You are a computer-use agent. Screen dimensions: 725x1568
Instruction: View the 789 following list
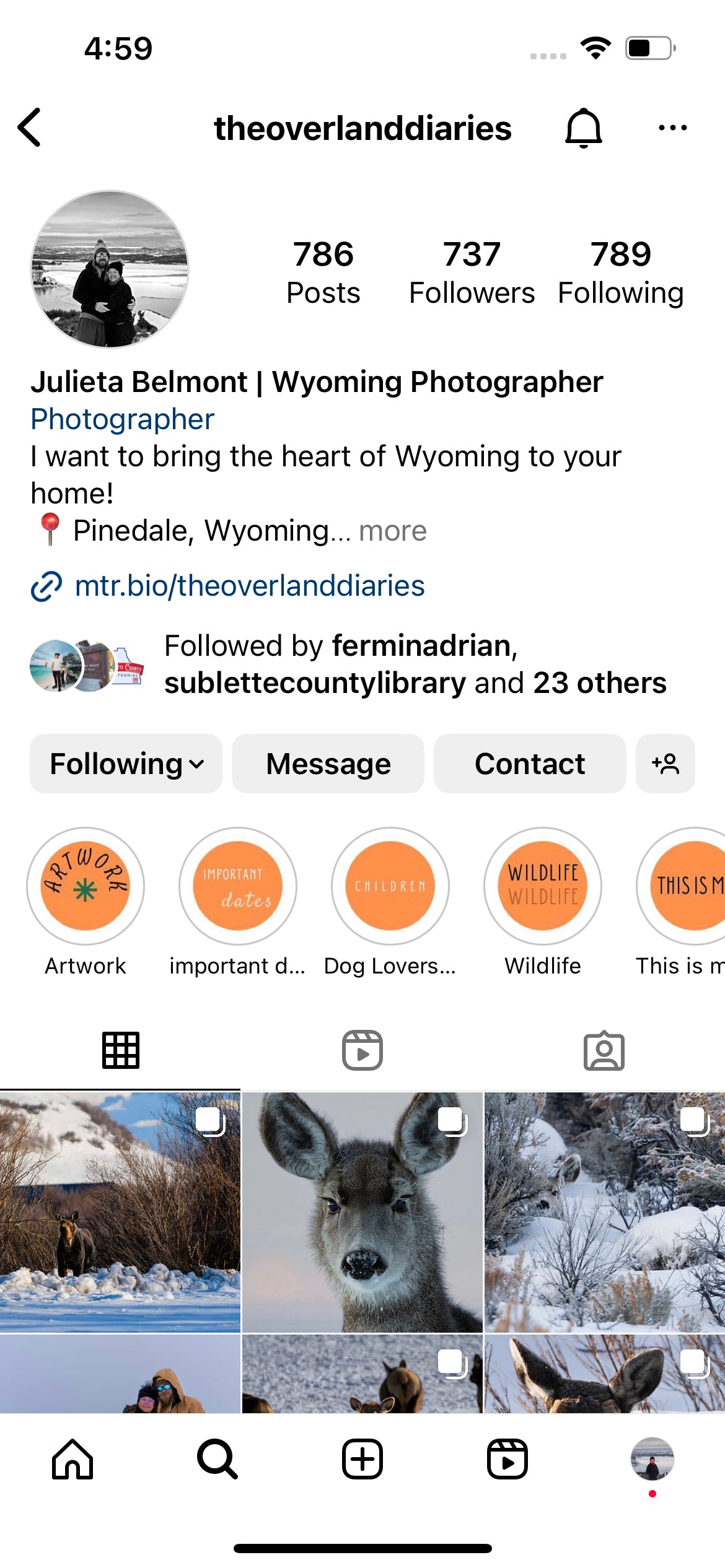tap(620, 272)
